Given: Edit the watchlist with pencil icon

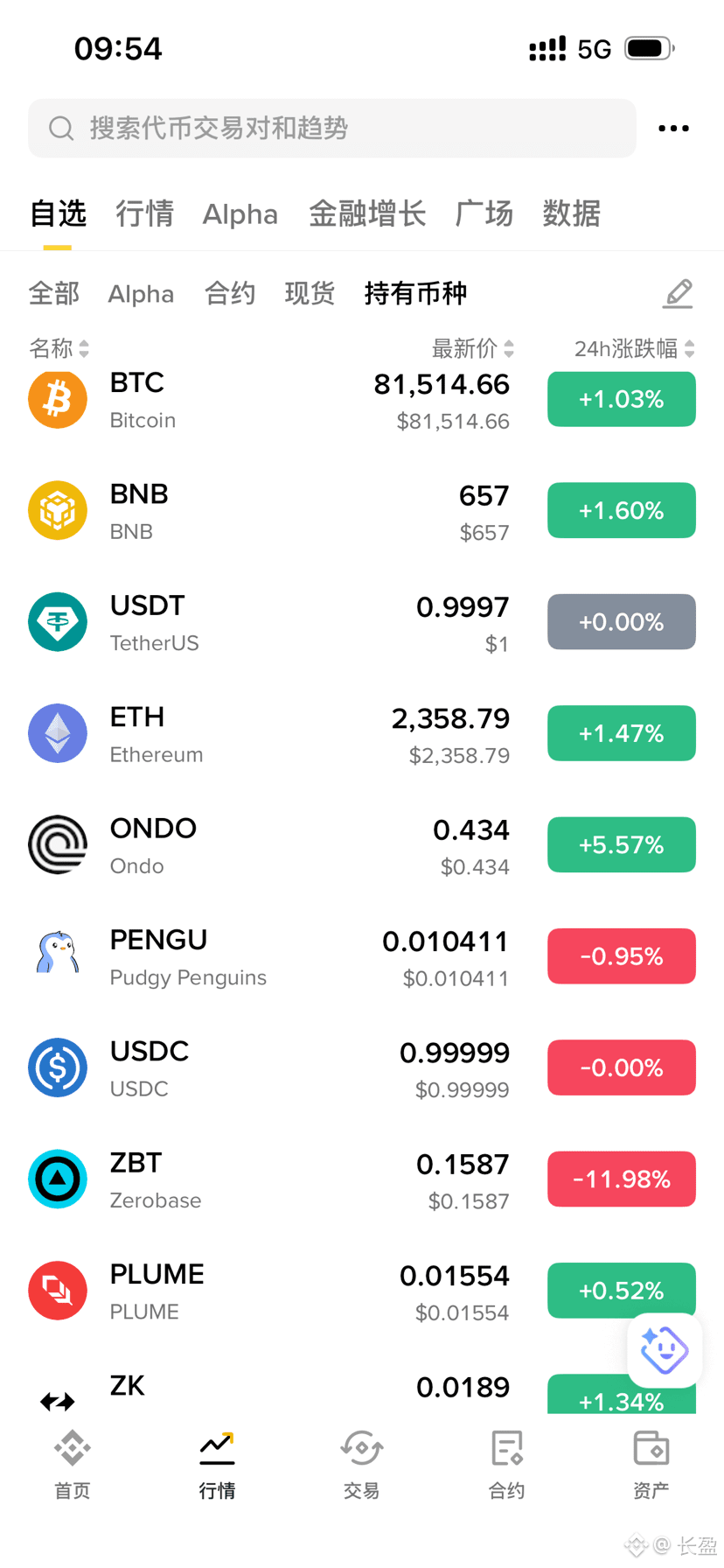Looking at the screenshot, I should tap(678, 294).
